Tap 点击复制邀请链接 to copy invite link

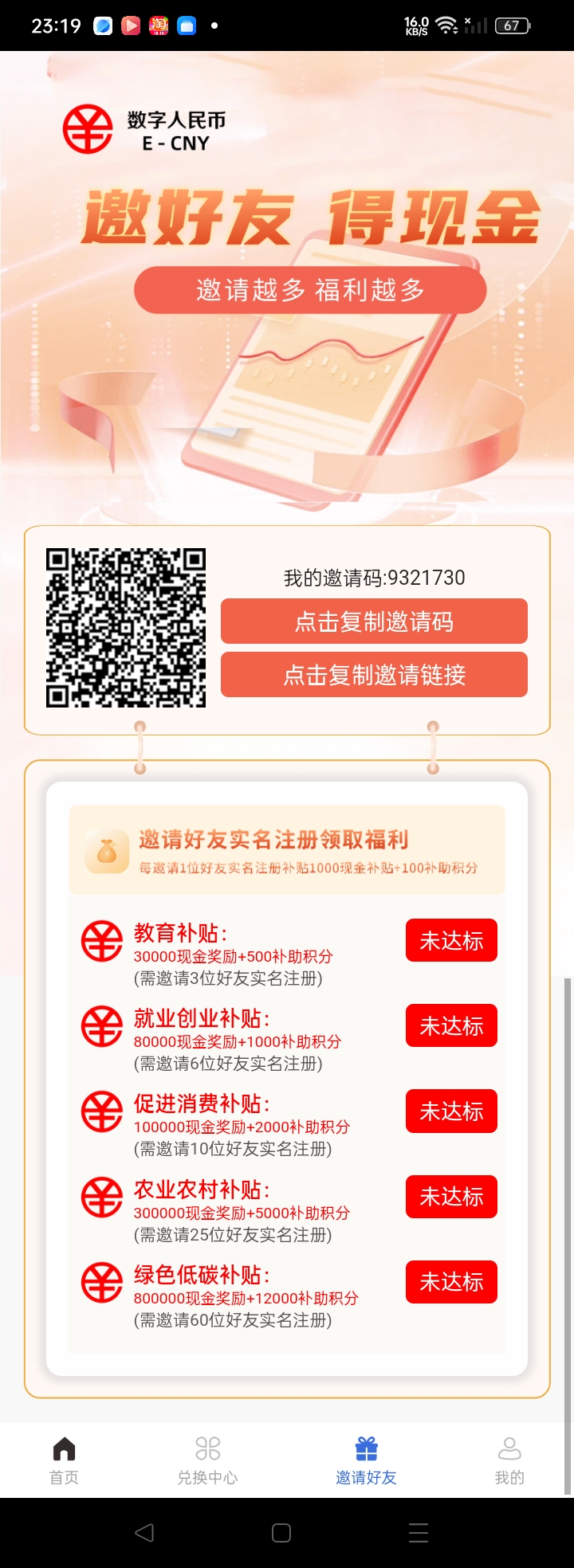[x=373, y=674]
